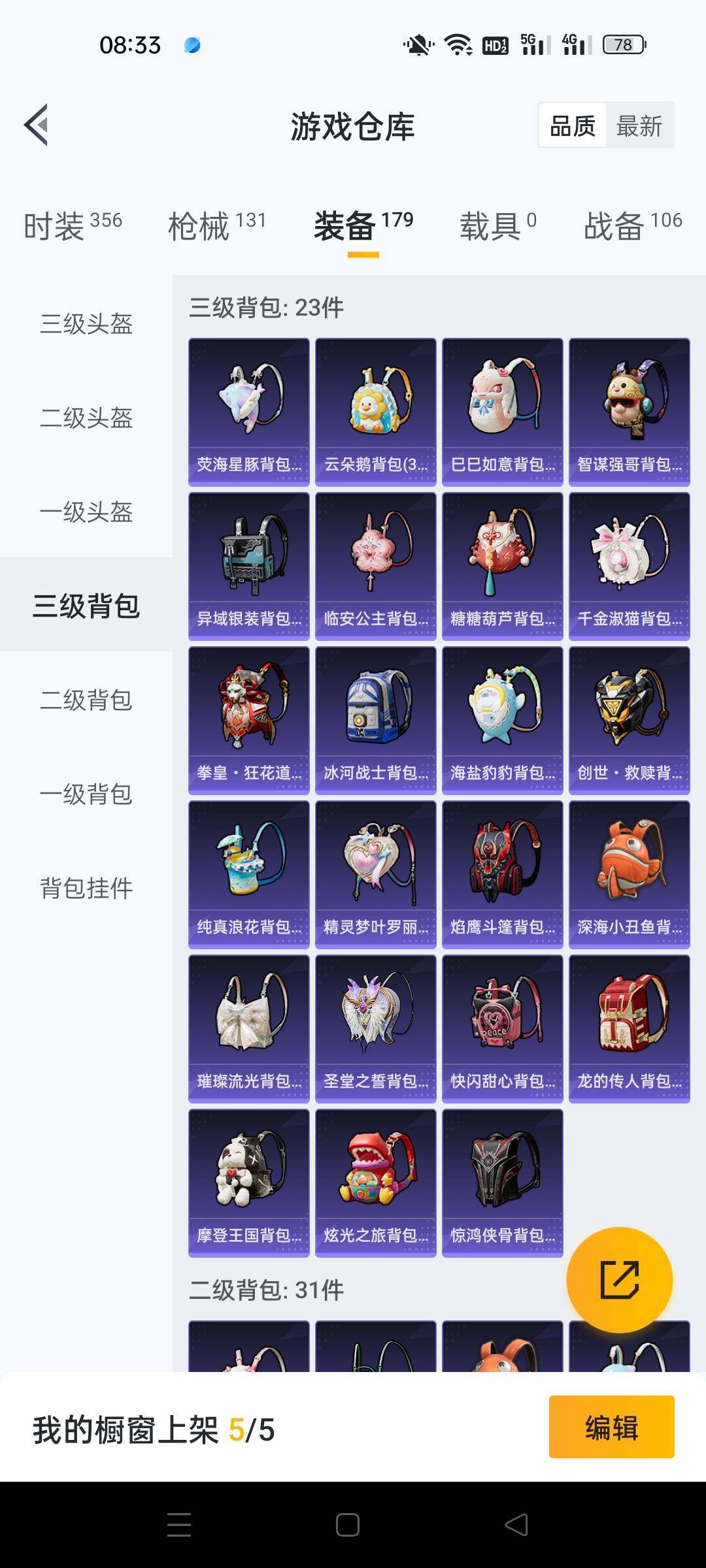Show 一级背包 items
This screenshot has height=1568, width=706.
pyautogui.click(x=86, y=794)
